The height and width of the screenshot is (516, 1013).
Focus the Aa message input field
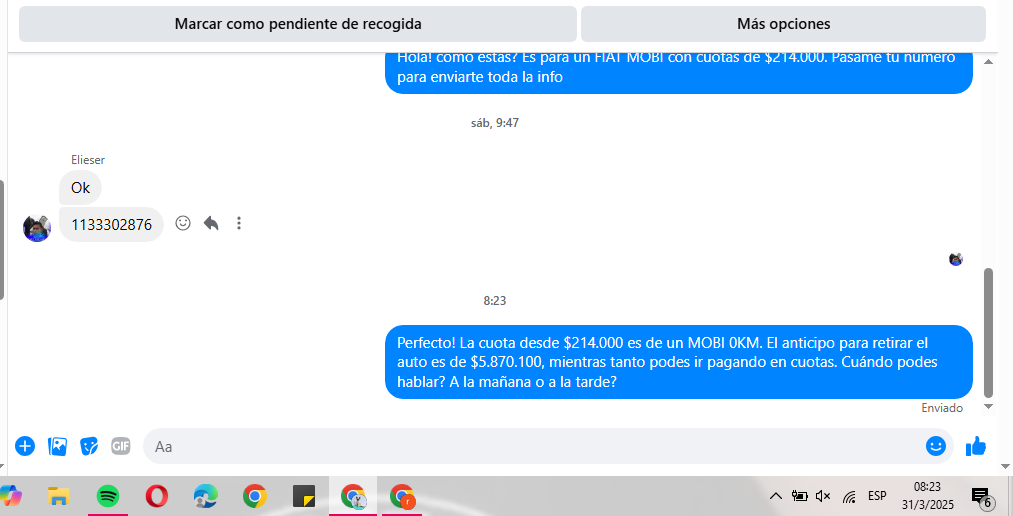(530, 446)
